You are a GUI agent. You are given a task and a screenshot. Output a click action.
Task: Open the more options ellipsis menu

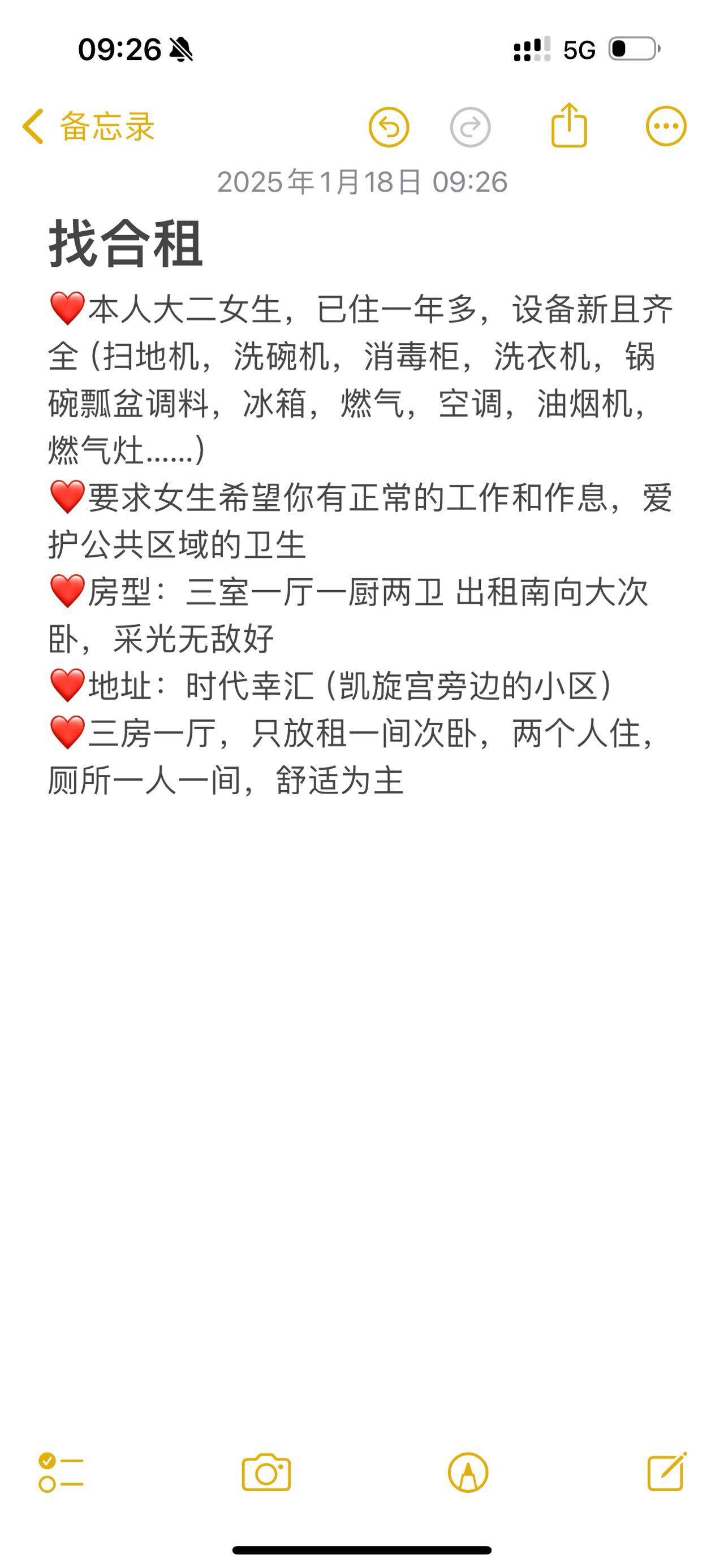click(665, 127)
